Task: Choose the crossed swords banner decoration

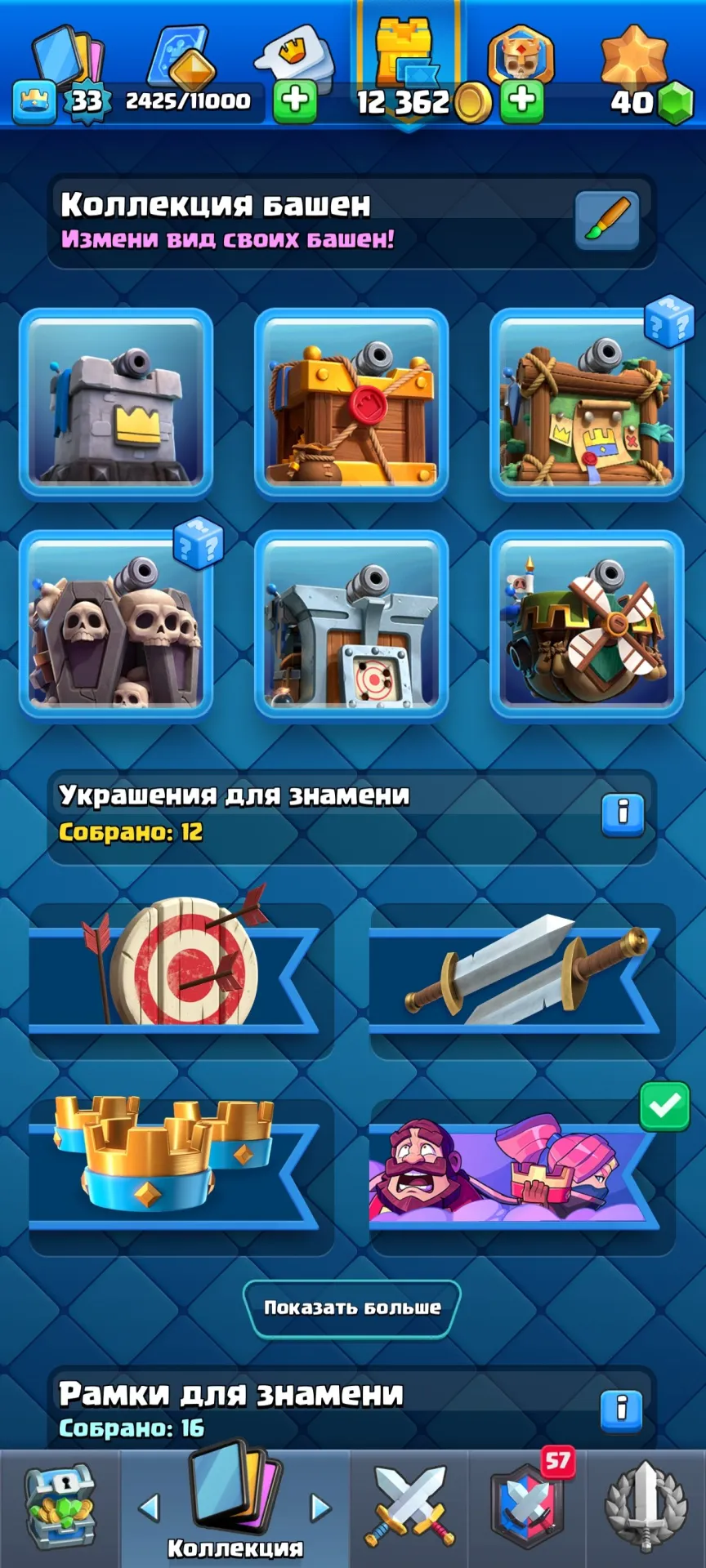Action: point(523,979)
